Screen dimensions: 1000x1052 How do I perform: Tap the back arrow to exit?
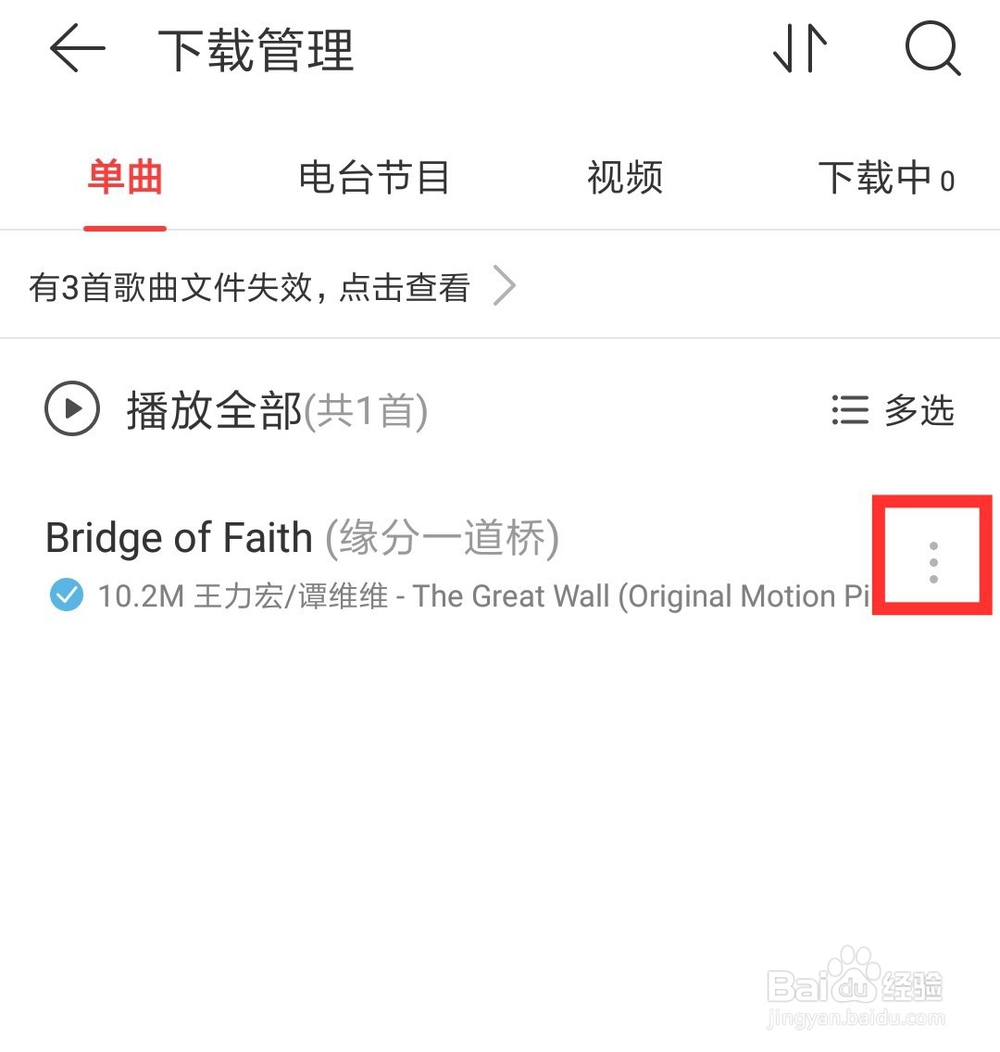tap(77, 48)
